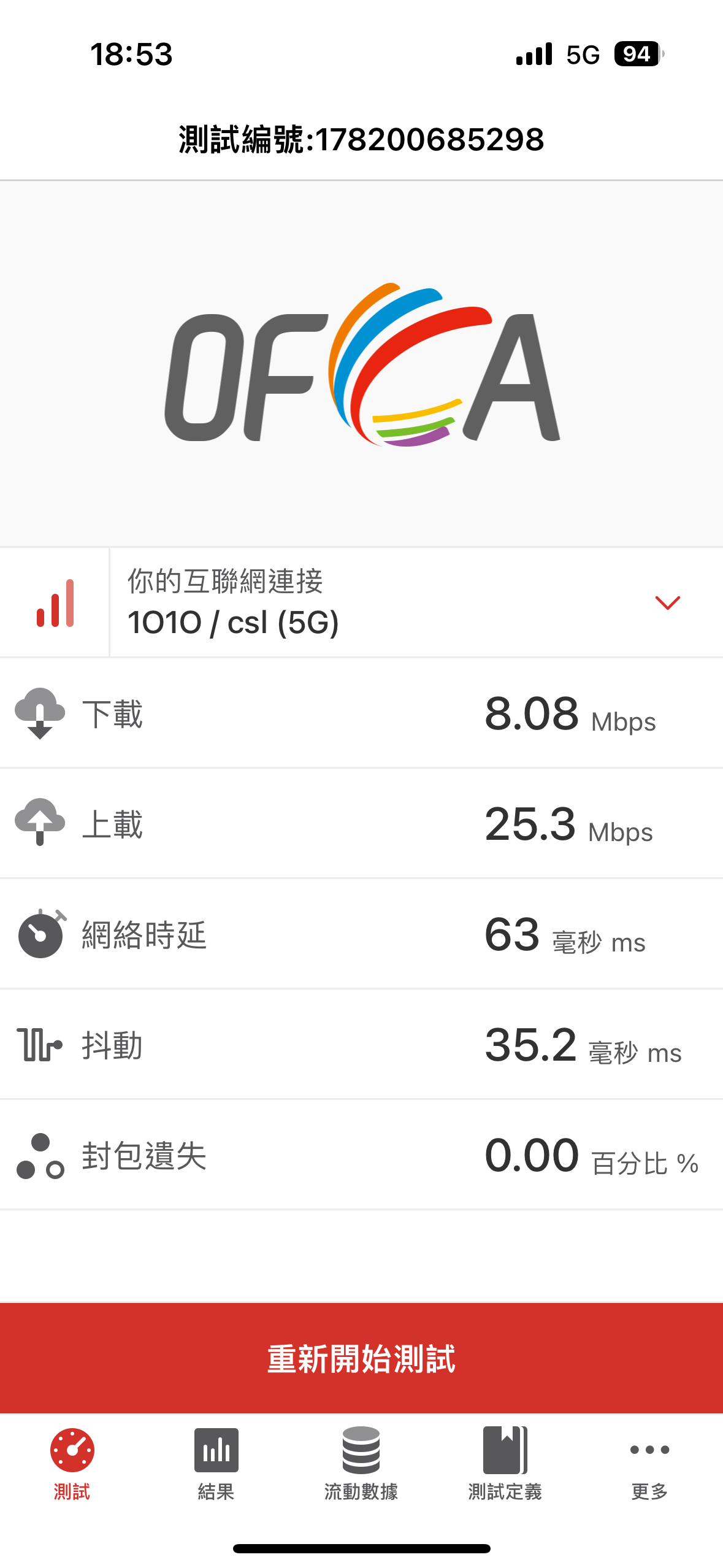Expand the internet connection details chevron
The width and height of the screenshot is (723, 1568).
(x=668, y=602)
